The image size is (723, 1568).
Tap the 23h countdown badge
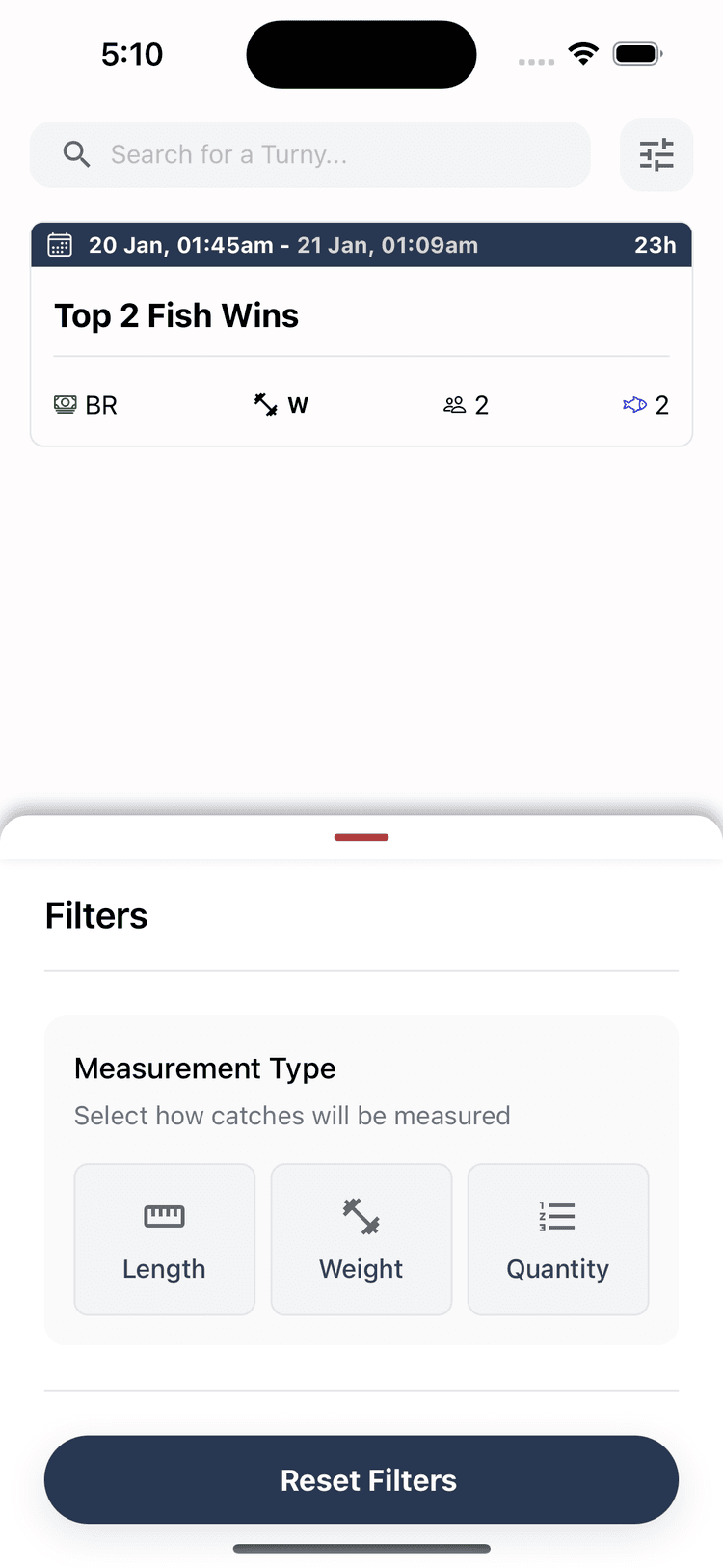pyautogui.click(x=655, y=245)
